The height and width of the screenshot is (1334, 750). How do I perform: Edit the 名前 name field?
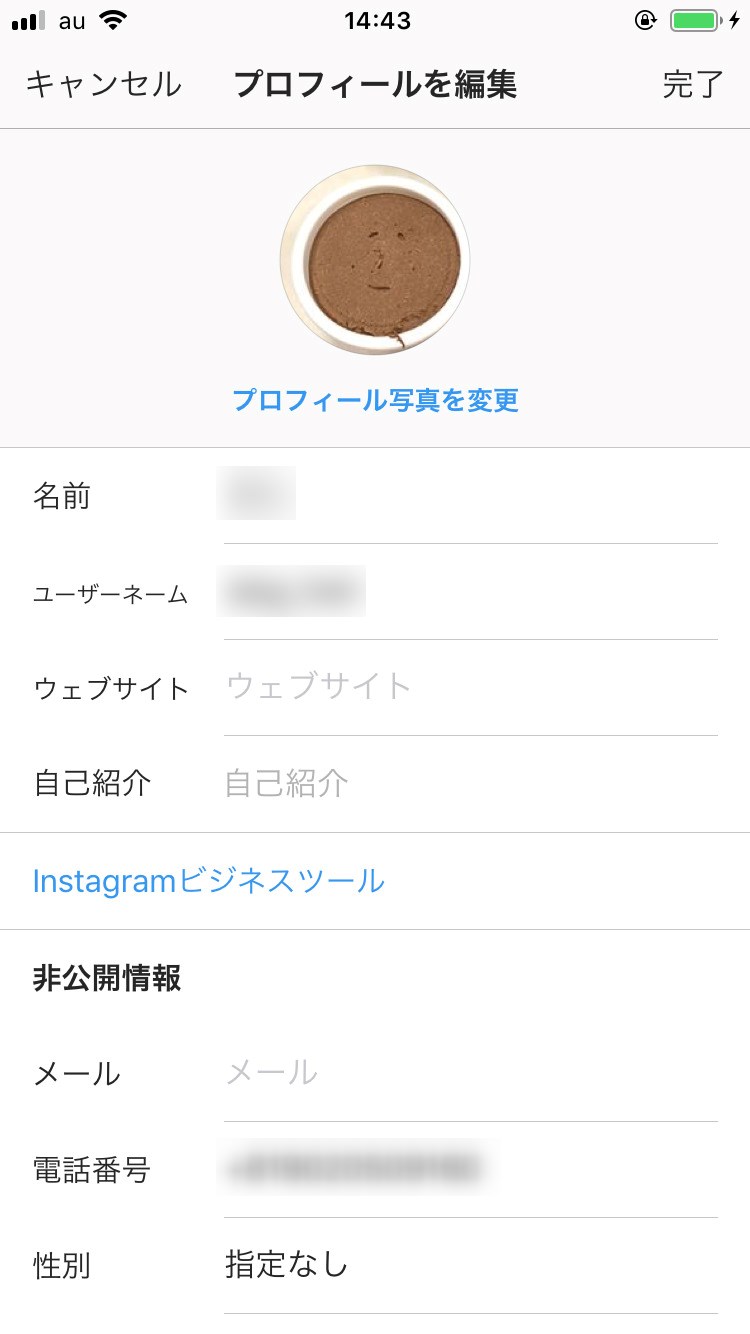point(471,496)
